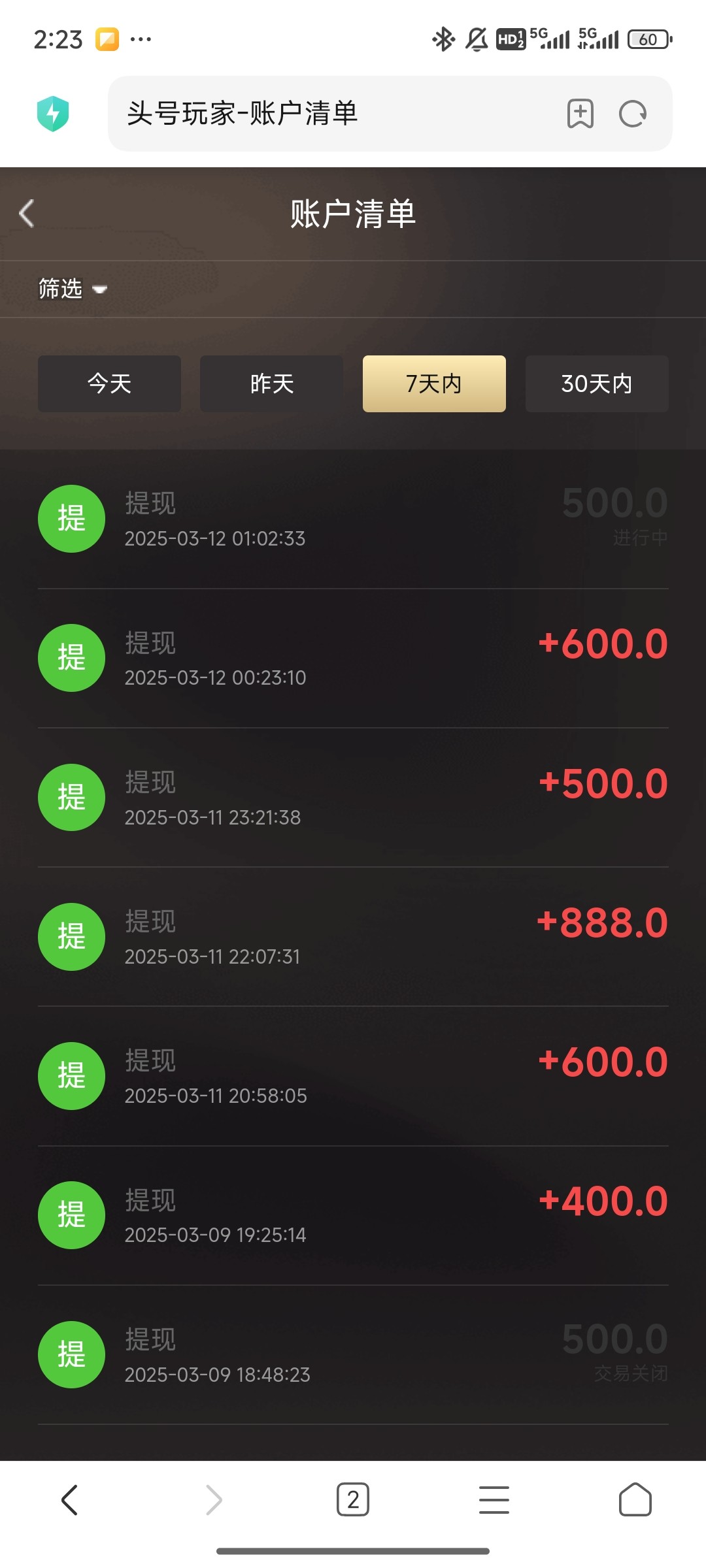View 提现 entry dated 2025-03-11 20:58:05
Viewport: 706px width, 1568px height.
353,1076
